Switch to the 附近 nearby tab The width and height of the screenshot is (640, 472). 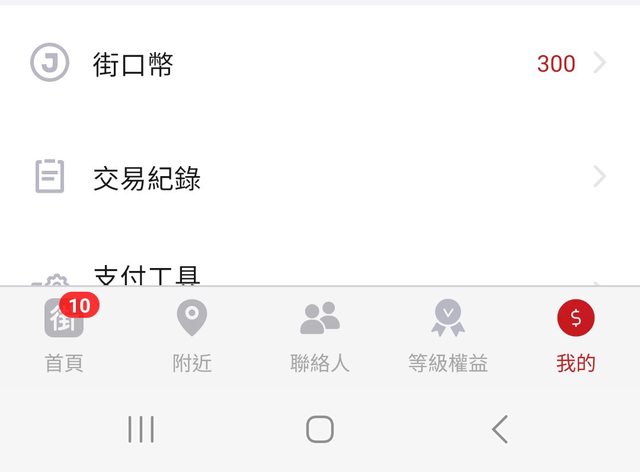coord(192,335)
